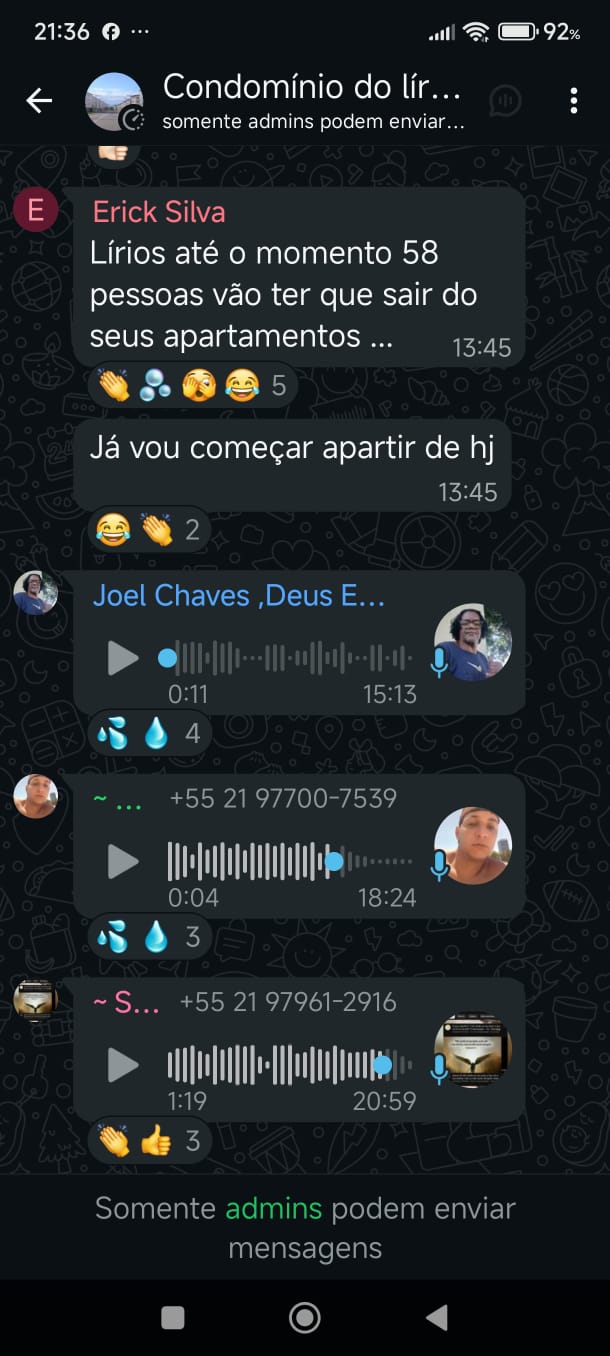
Task: Open the three-dot overflow menu
Action: click(573, 100)
